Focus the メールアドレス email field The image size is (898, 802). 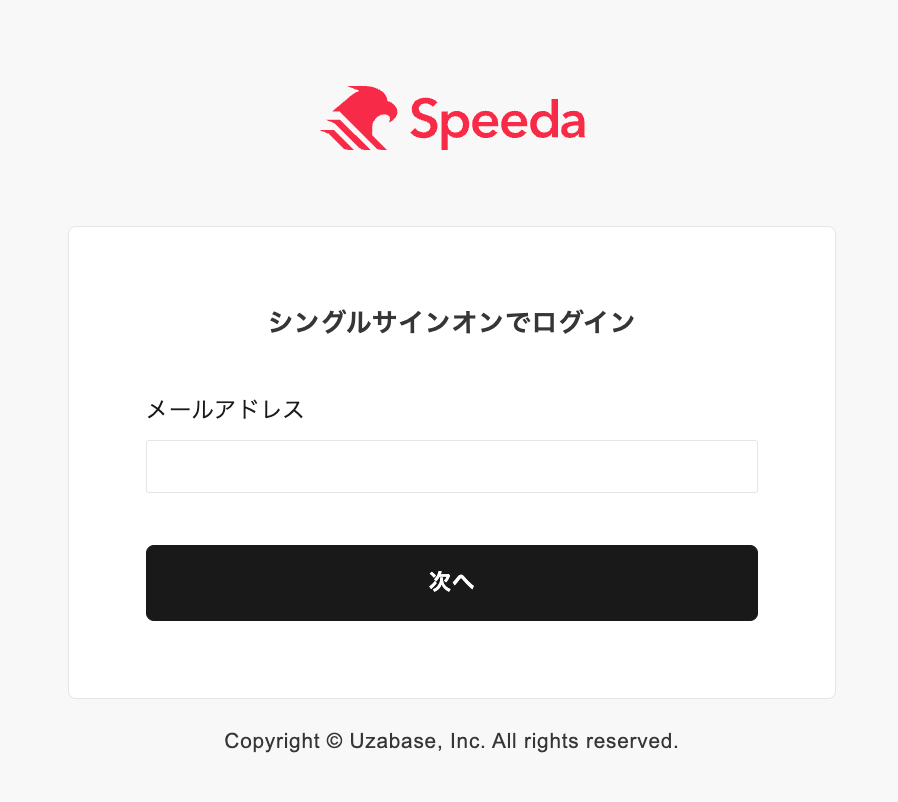451,466
